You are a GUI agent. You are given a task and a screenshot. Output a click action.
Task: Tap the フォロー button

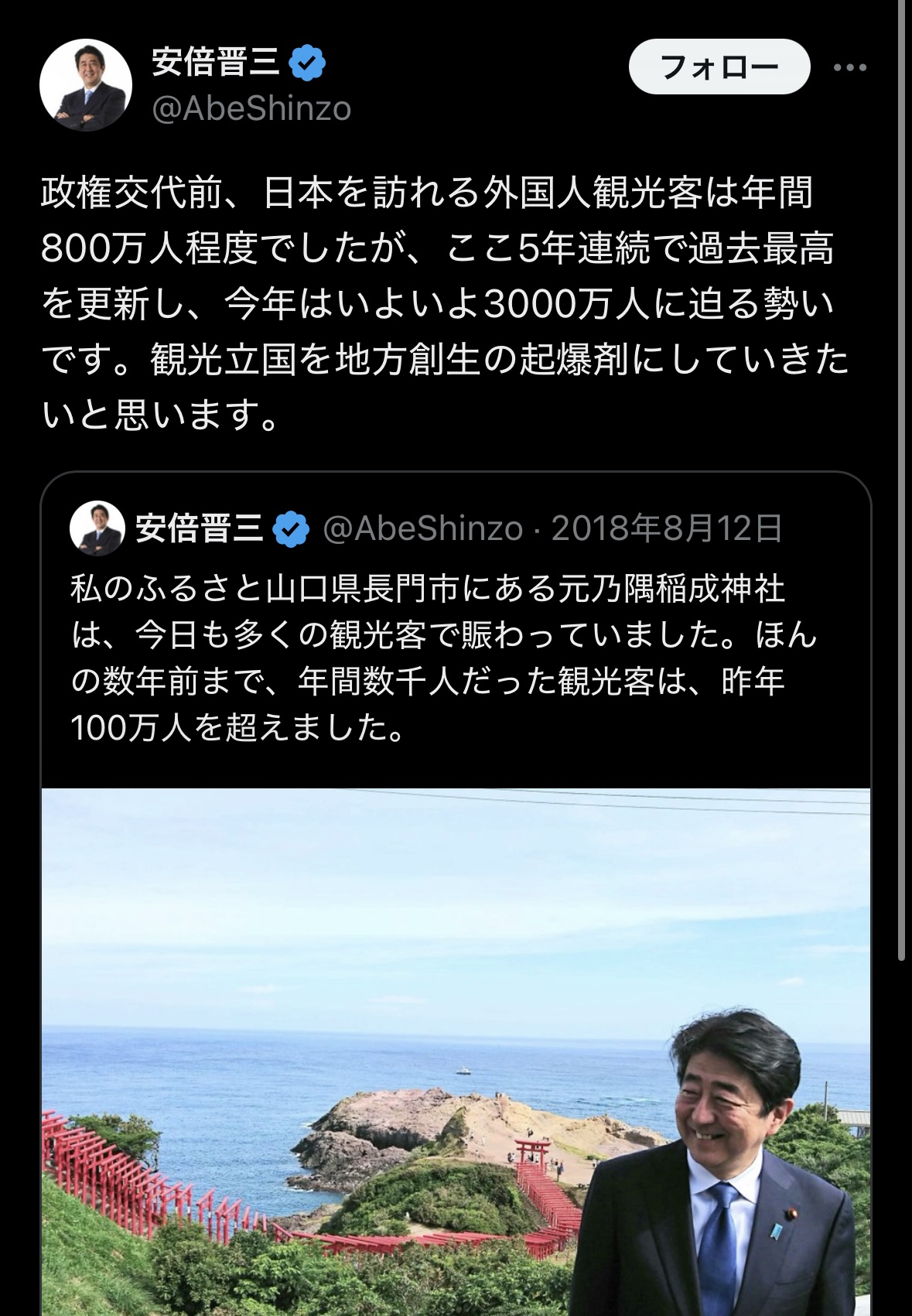tap(719, 68)
